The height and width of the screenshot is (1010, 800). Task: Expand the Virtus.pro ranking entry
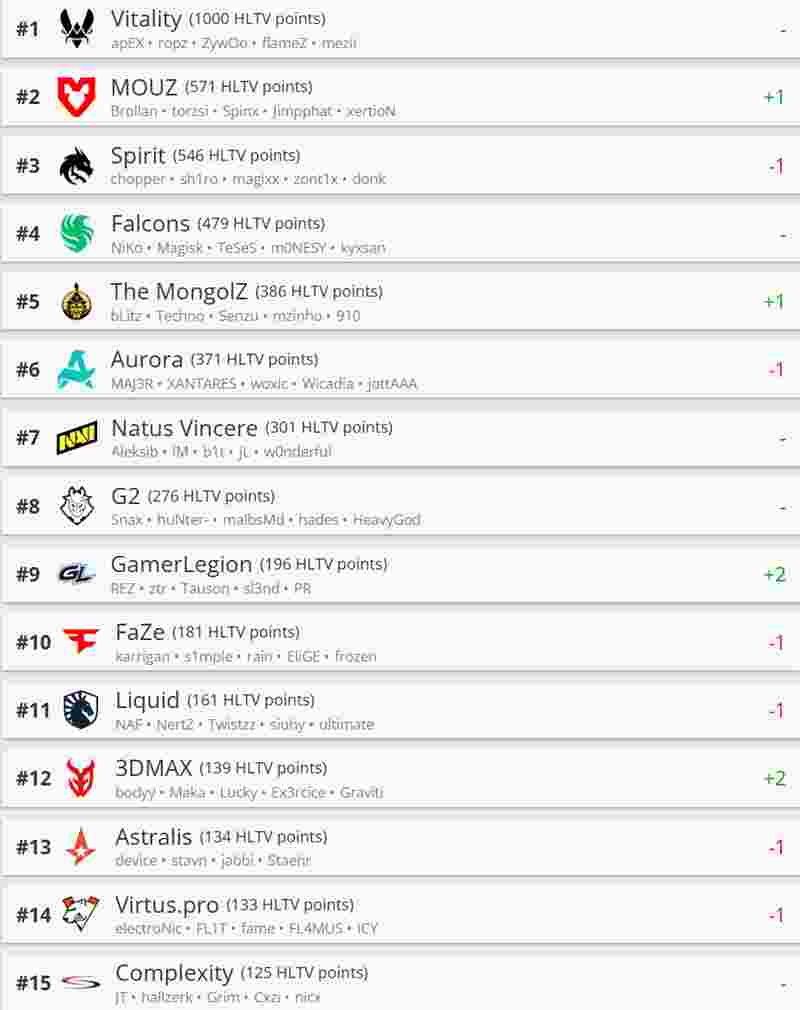400,914
